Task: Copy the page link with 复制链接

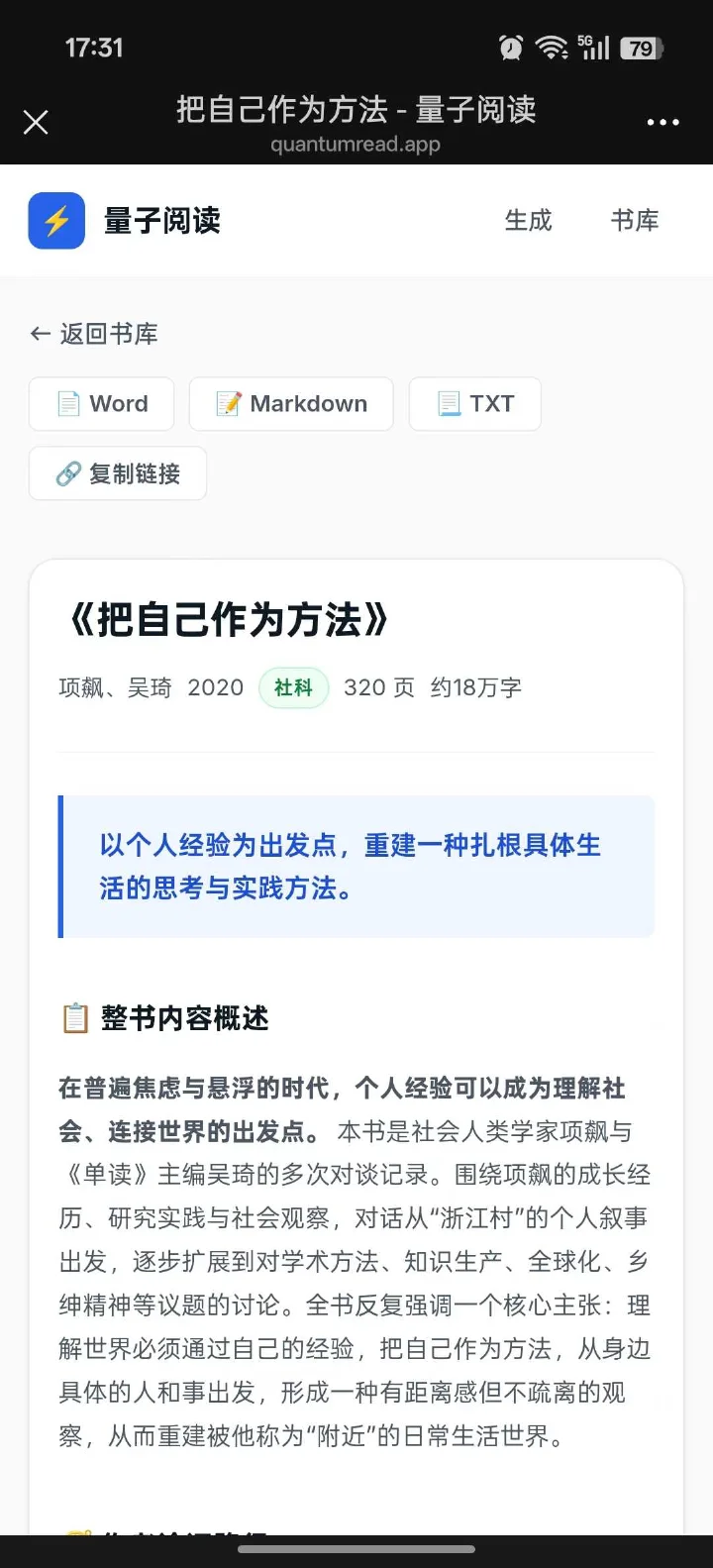Action: pyautogui.click(x=118, y=473)
